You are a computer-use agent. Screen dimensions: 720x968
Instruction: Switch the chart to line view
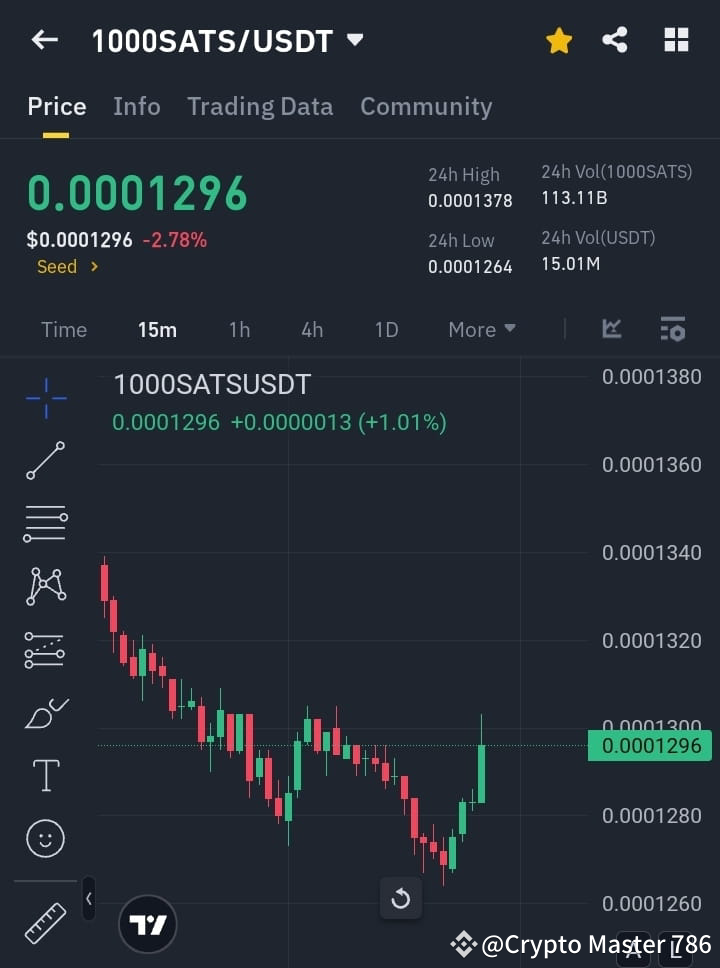pyautogui.click(x=611, y=328)
